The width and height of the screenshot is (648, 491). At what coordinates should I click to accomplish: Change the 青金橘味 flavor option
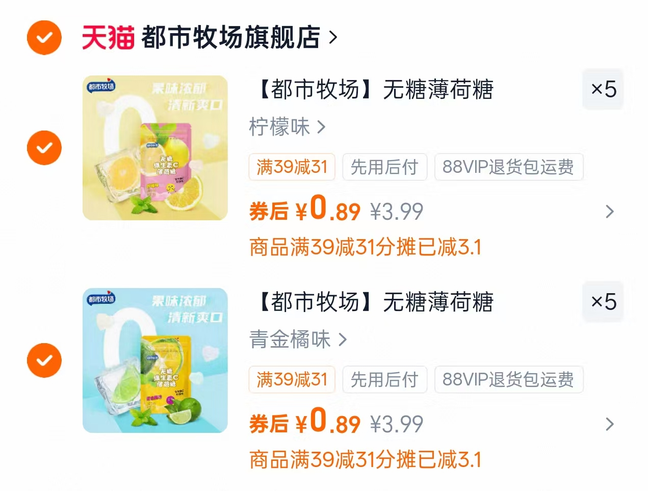coord(298,340)
